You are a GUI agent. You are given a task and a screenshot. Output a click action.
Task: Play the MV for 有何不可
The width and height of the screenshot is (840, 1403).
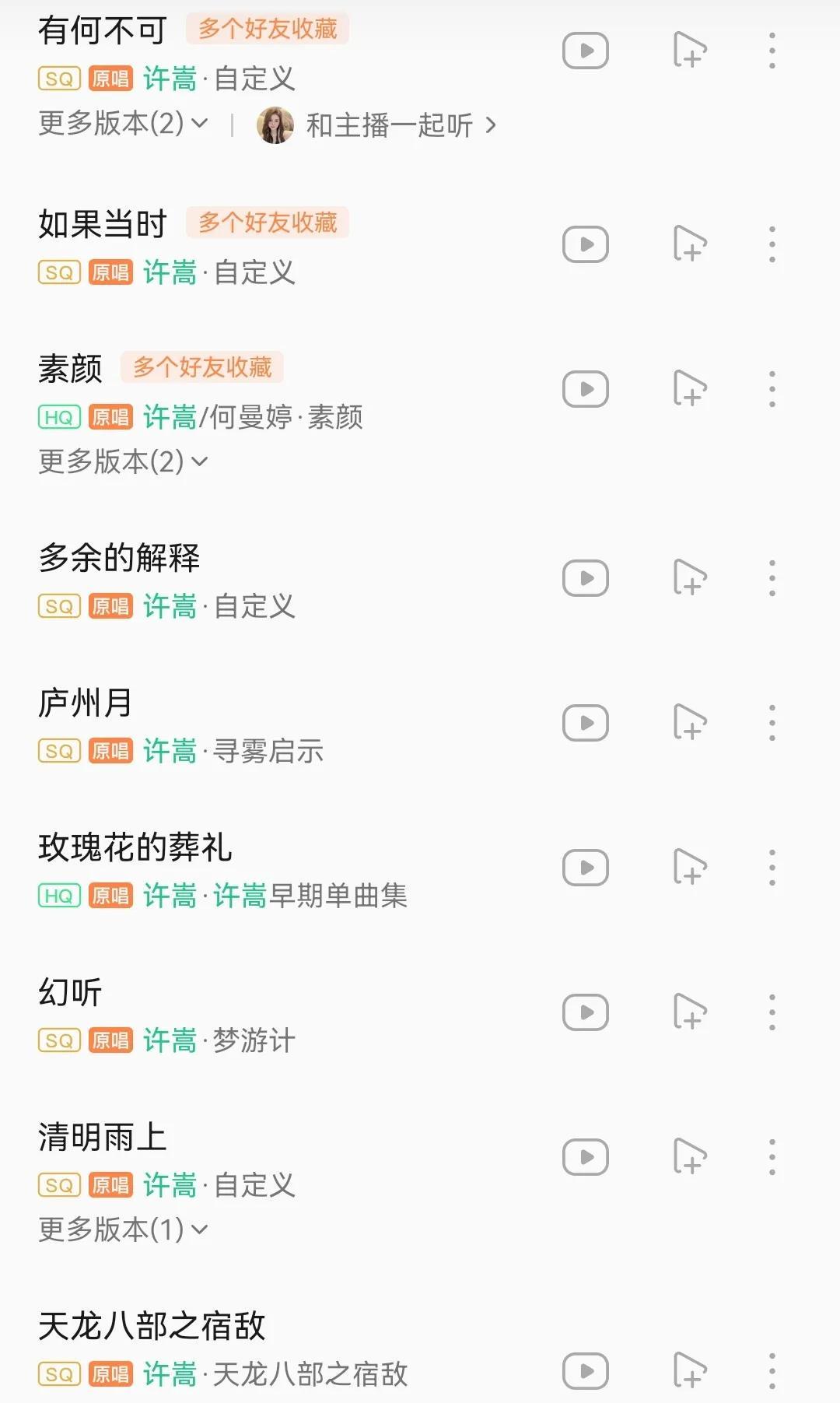tap(585, 51)
